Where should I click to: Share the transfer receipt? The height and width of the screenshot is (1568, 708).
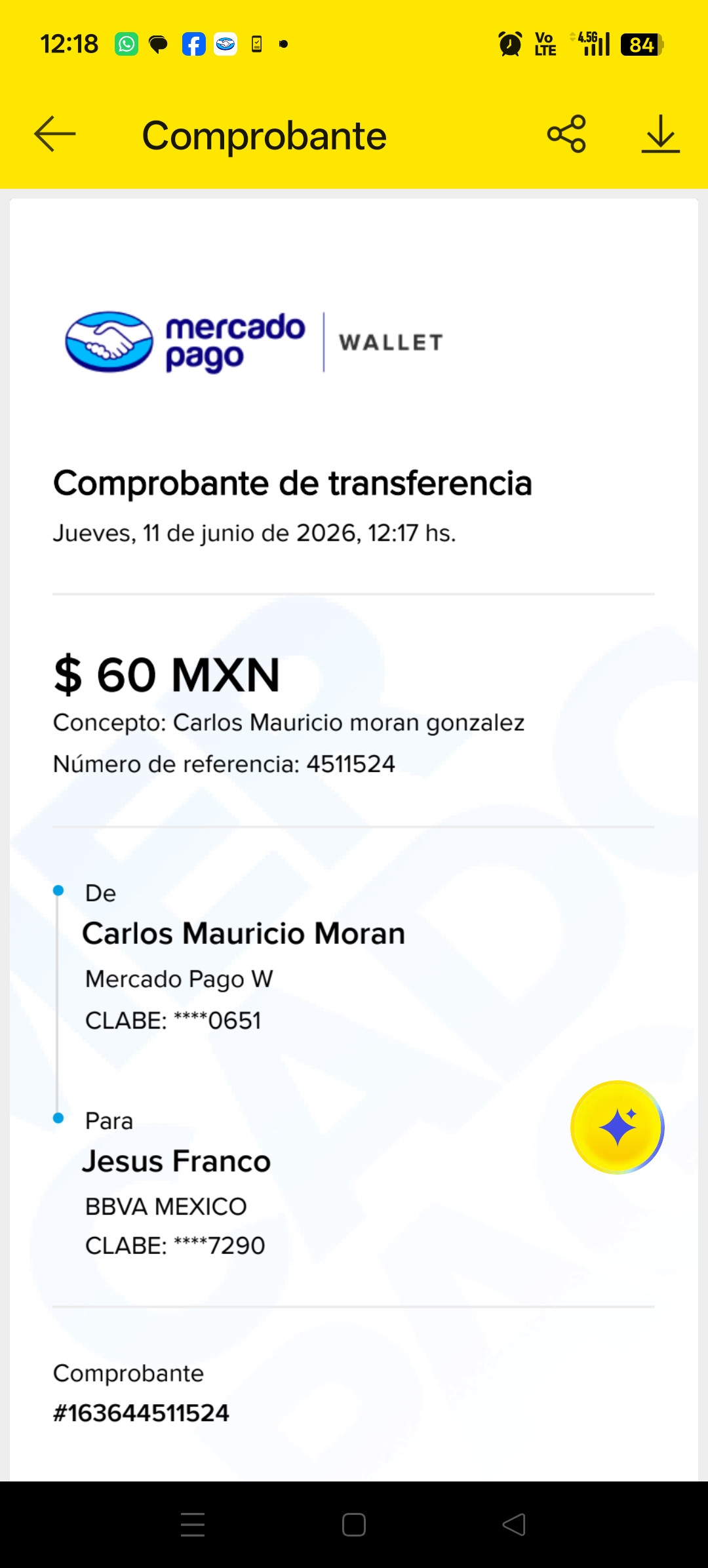566,134
